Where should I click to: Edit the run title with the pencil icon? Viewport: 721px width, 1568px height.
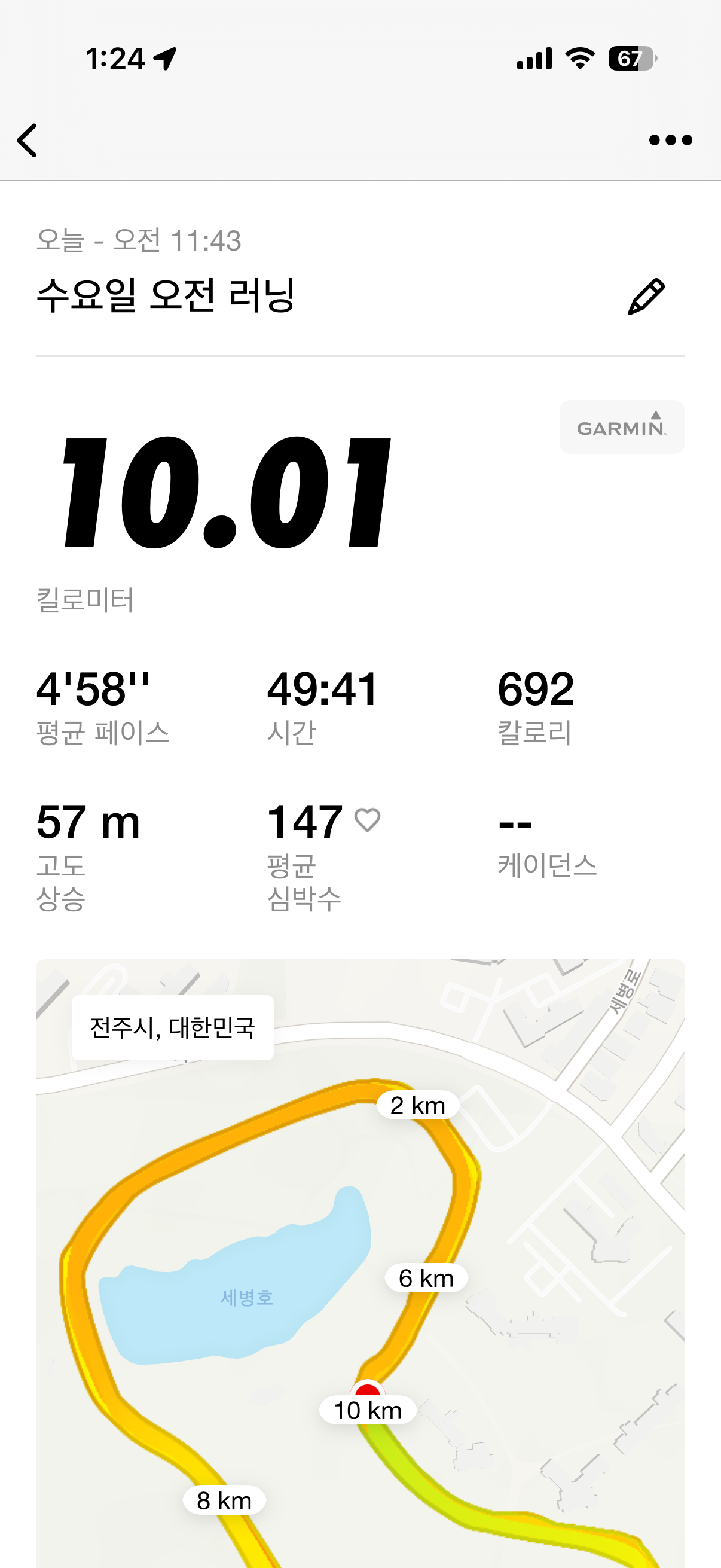pyautogui.click(x=646, y=297)
